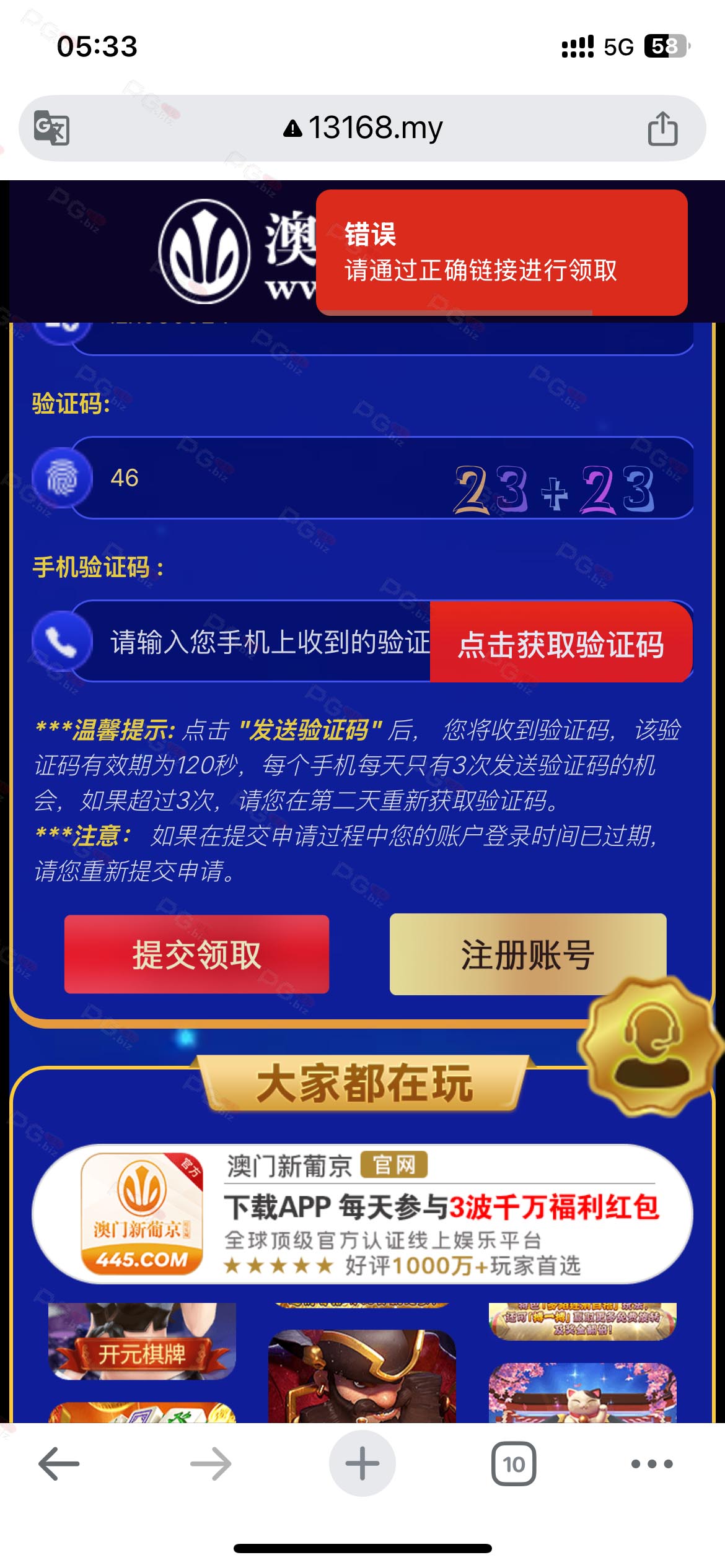Refresh the 23+23 captcha image

click(x=553, y=489)
